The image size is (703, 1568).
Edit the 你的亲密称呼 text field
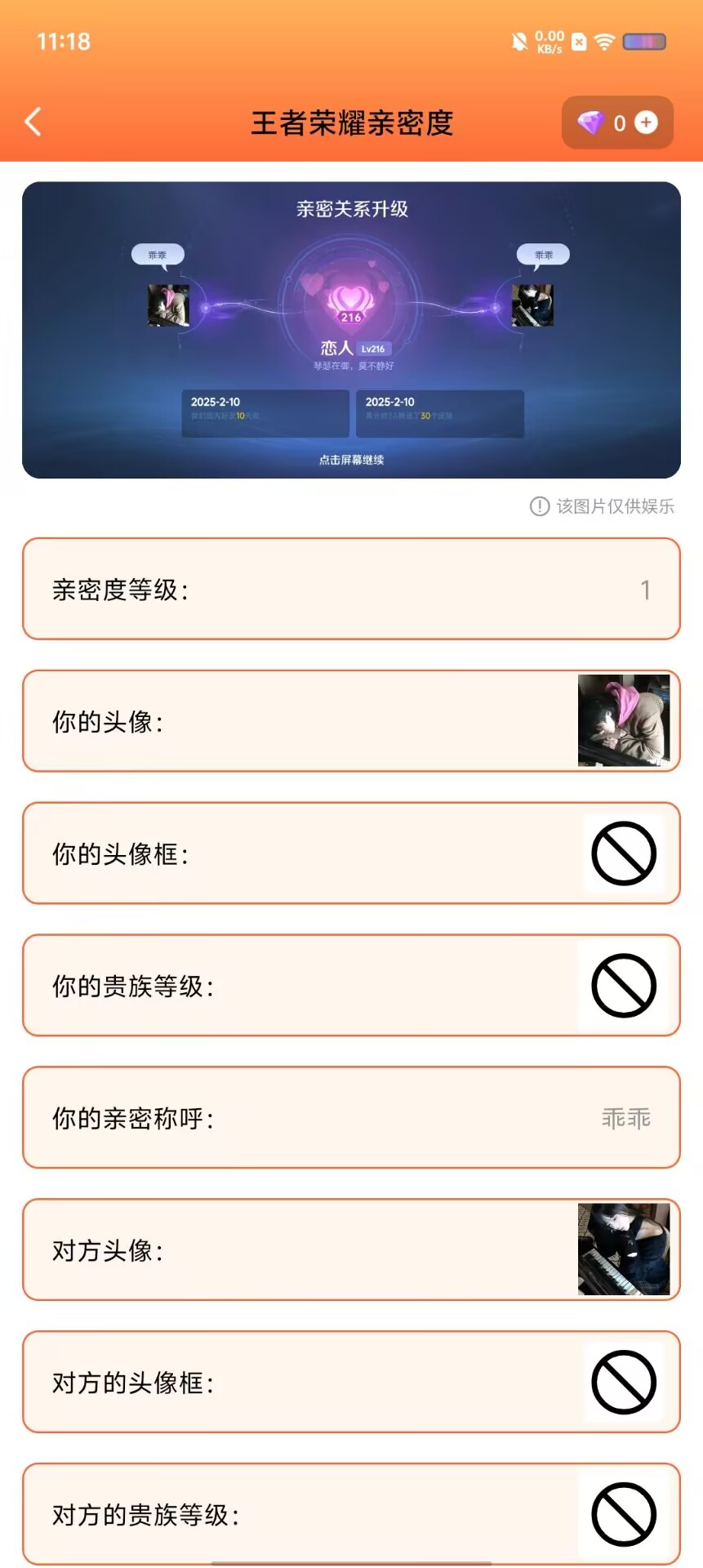[351, 1118]
